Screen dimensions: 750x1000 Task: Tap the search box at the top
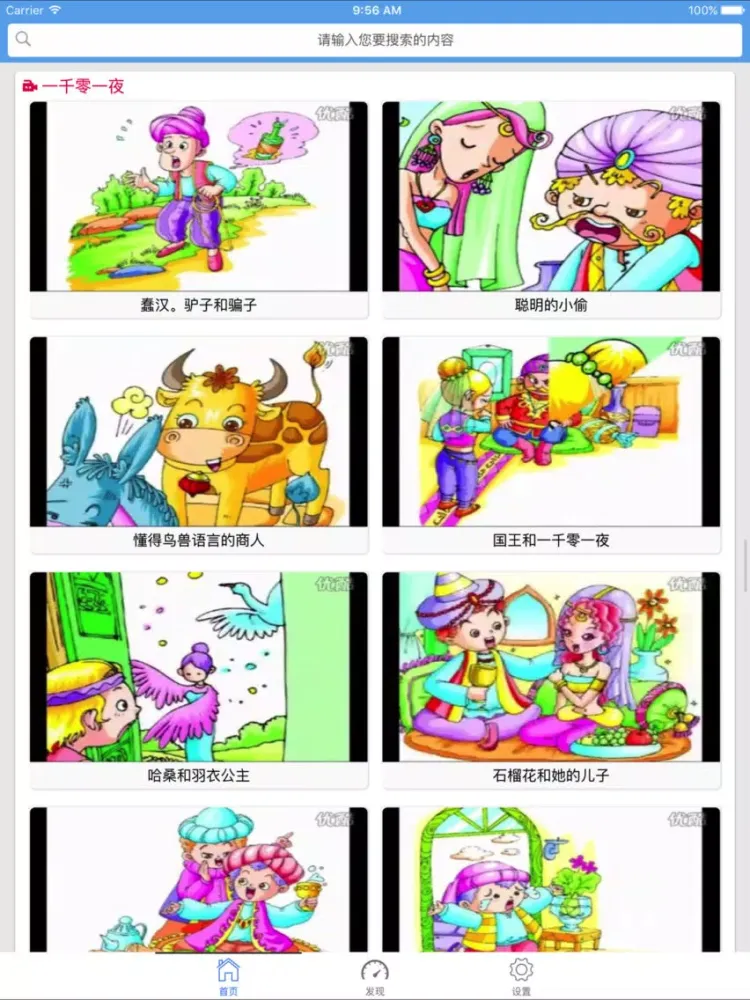point(375,40)
